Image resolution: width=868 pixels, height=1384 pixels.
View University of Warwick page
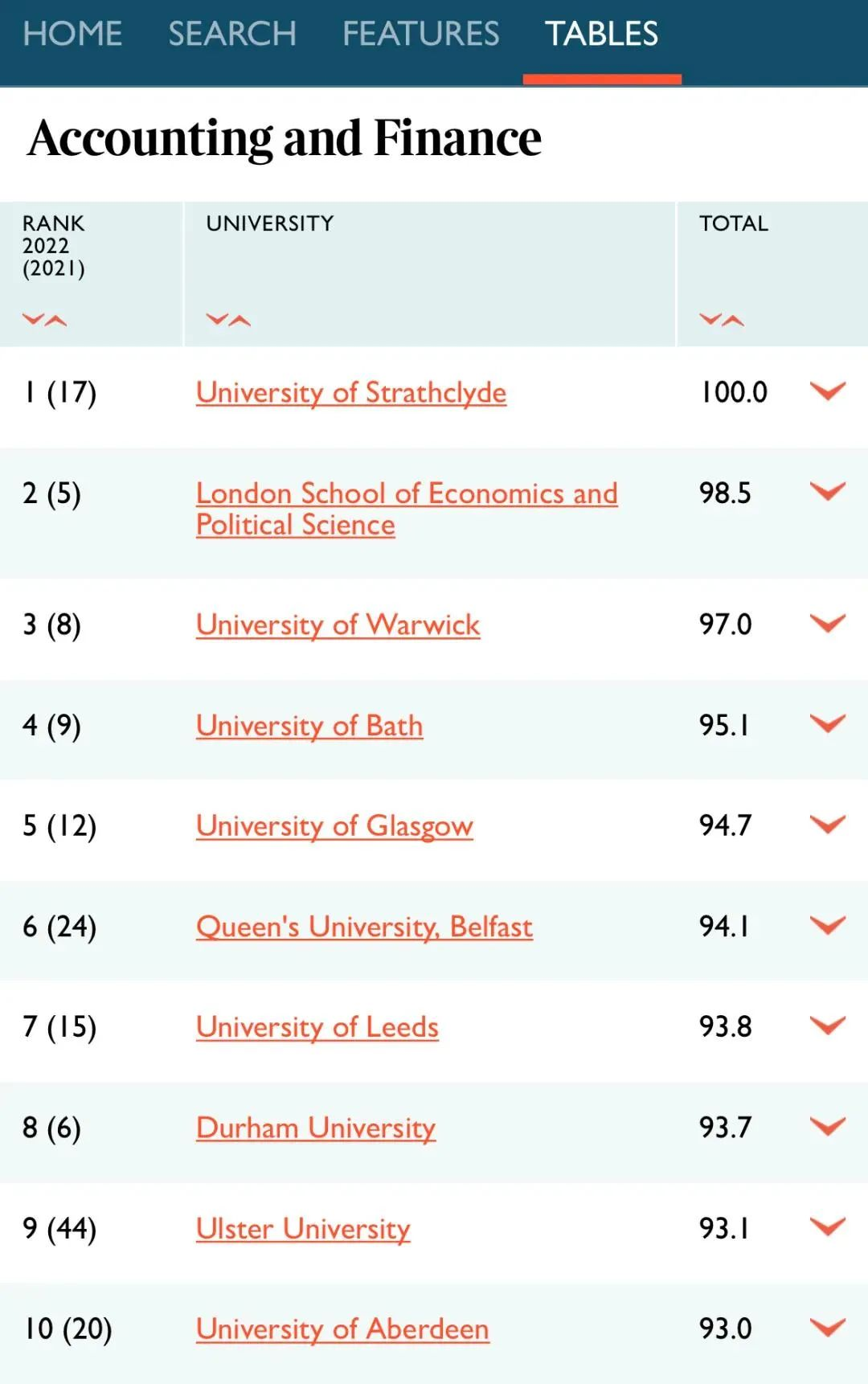[338, 624]
